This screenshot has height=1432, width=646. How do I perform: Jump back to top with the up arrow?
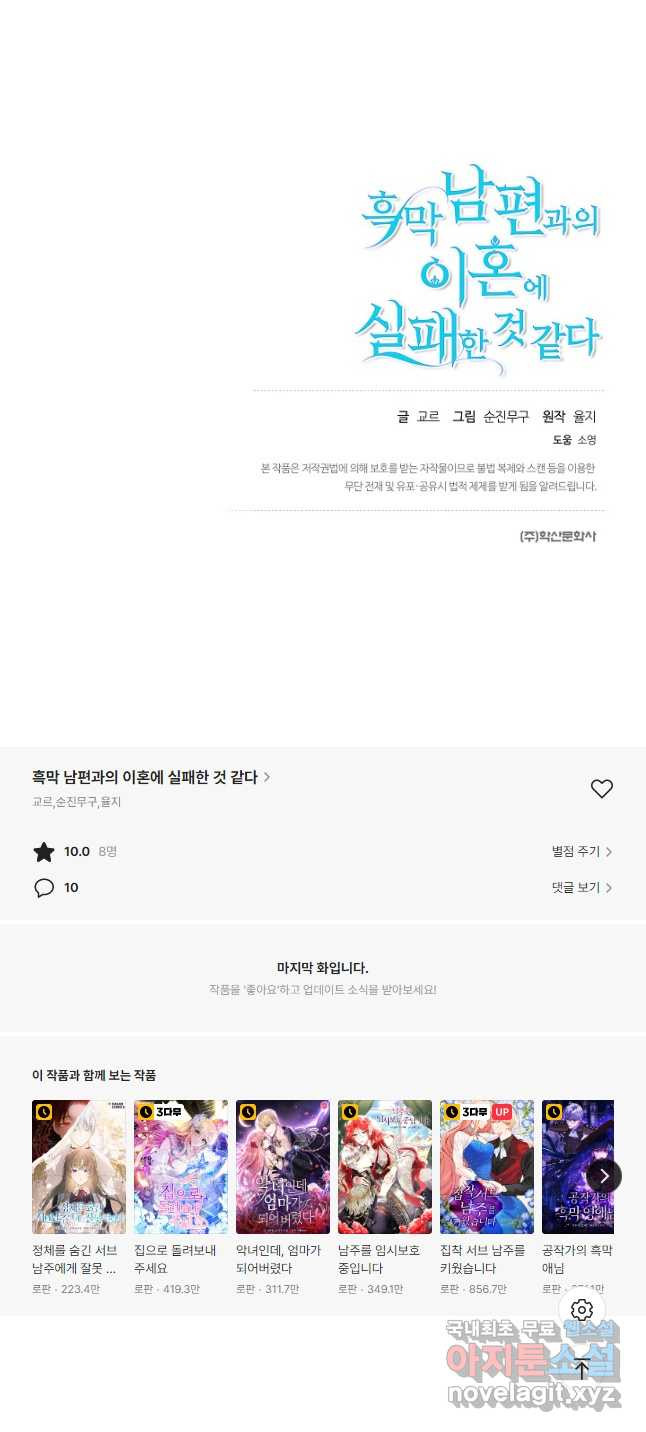[582, 1370]
